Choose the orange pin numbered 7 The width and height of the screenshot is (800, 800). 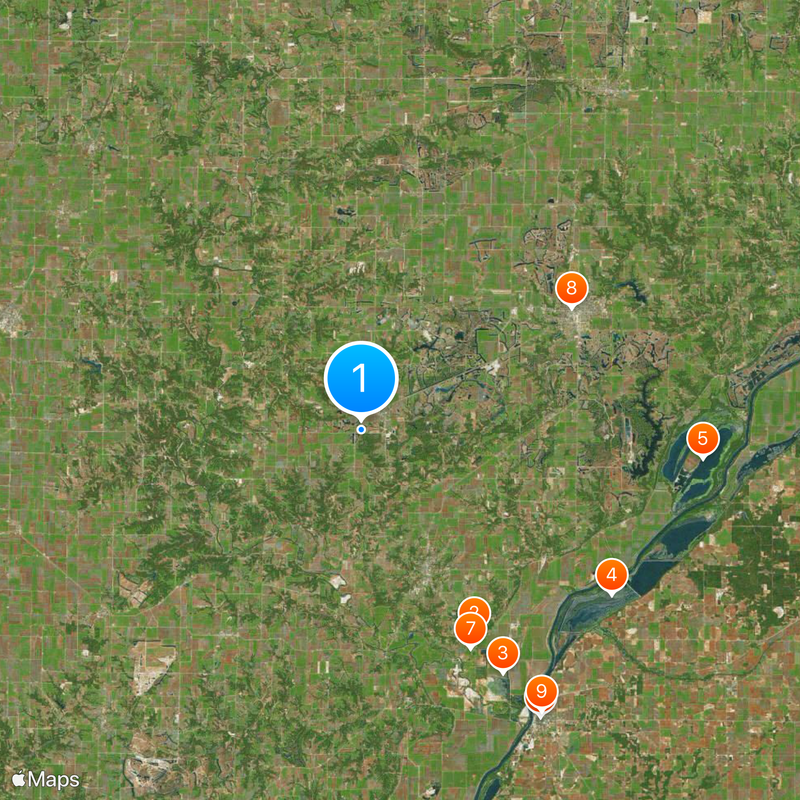(469, 630)
